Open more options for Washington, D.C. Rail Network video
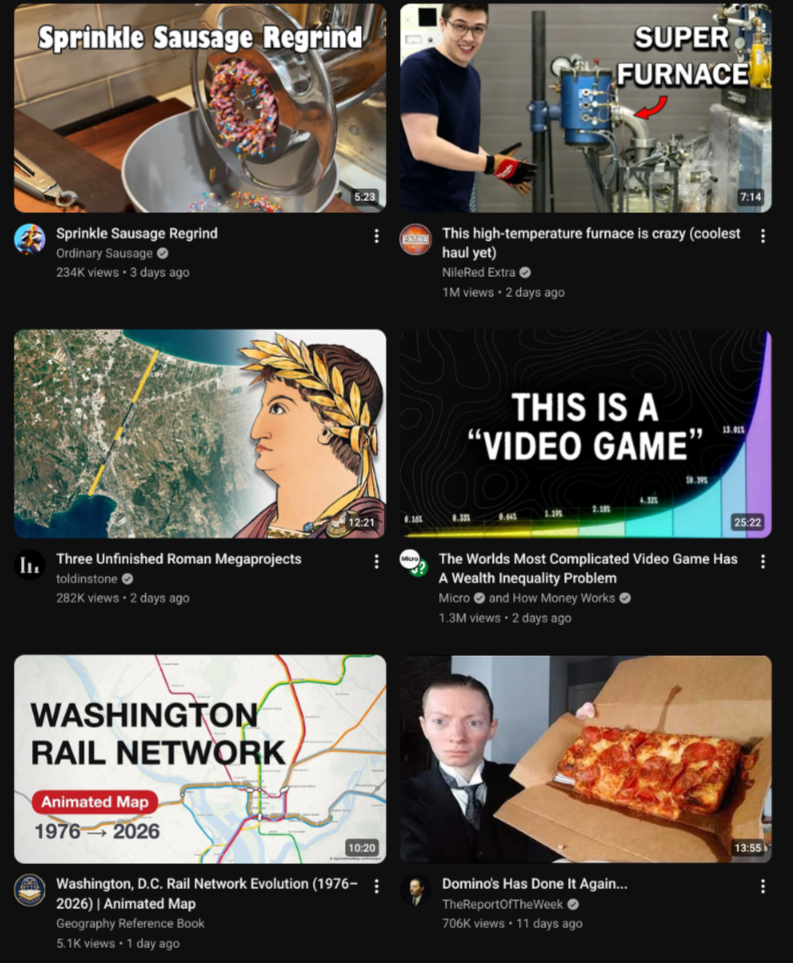793x963 pixels. [x=377, y=886]
